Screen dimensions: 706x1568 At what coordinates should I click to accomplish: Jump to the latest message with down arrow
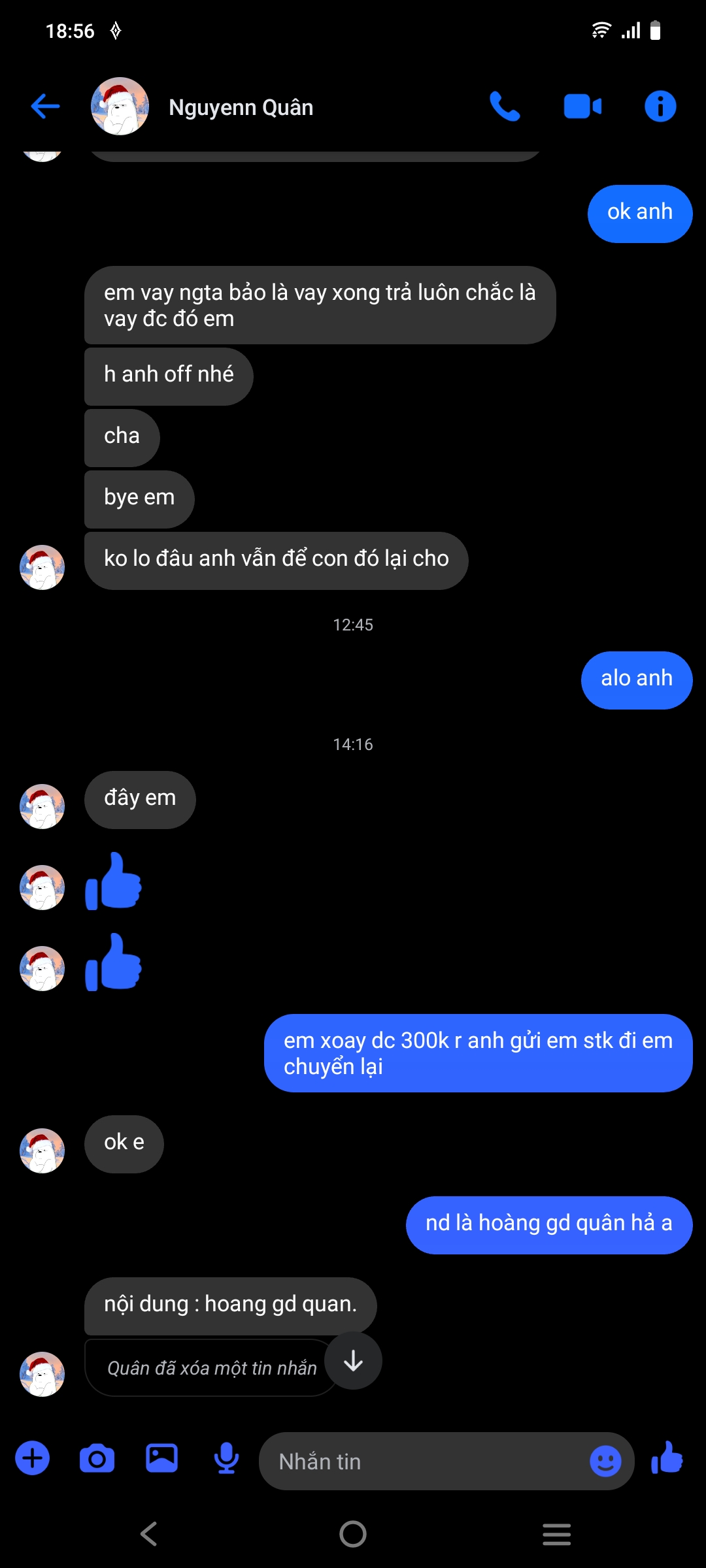pyautogui.click(x=353, y=1361)
